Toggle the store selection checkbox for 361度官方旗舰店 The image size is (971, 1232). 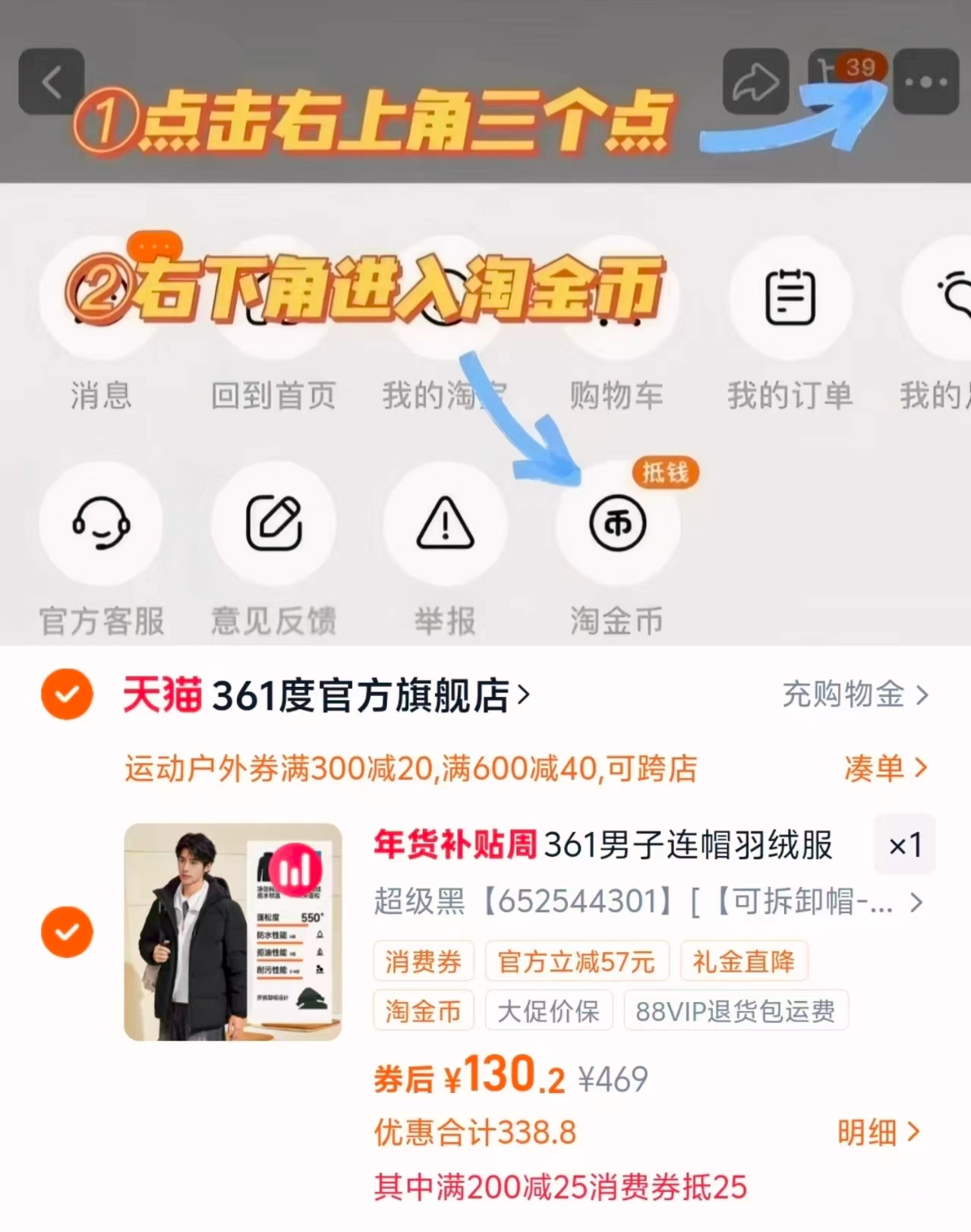[67, 694]
